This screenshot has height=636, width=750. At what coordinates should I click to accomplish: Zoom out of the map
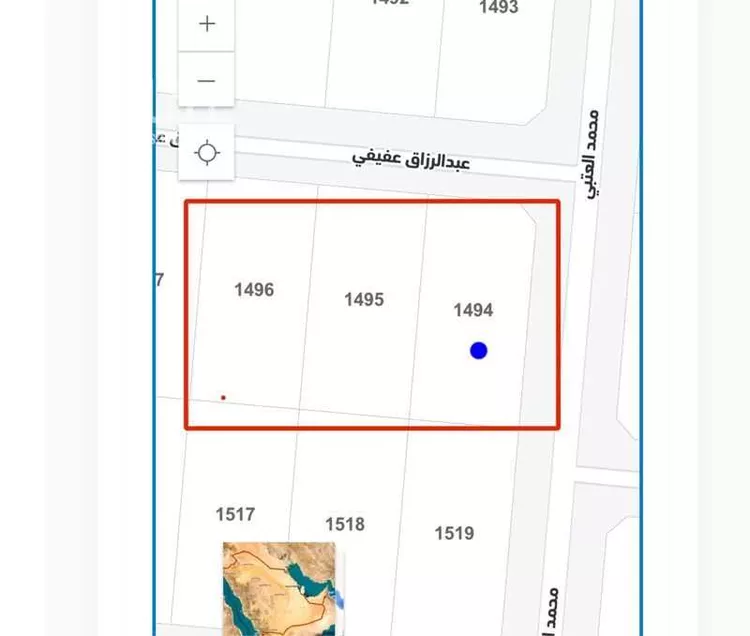207,81
